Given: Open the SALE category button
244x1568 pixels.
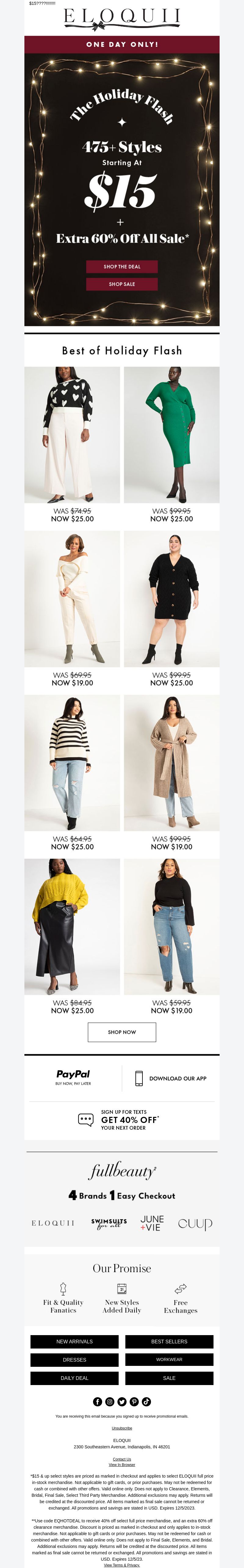Looking at the screenshot, I should tap(169, 1377).
